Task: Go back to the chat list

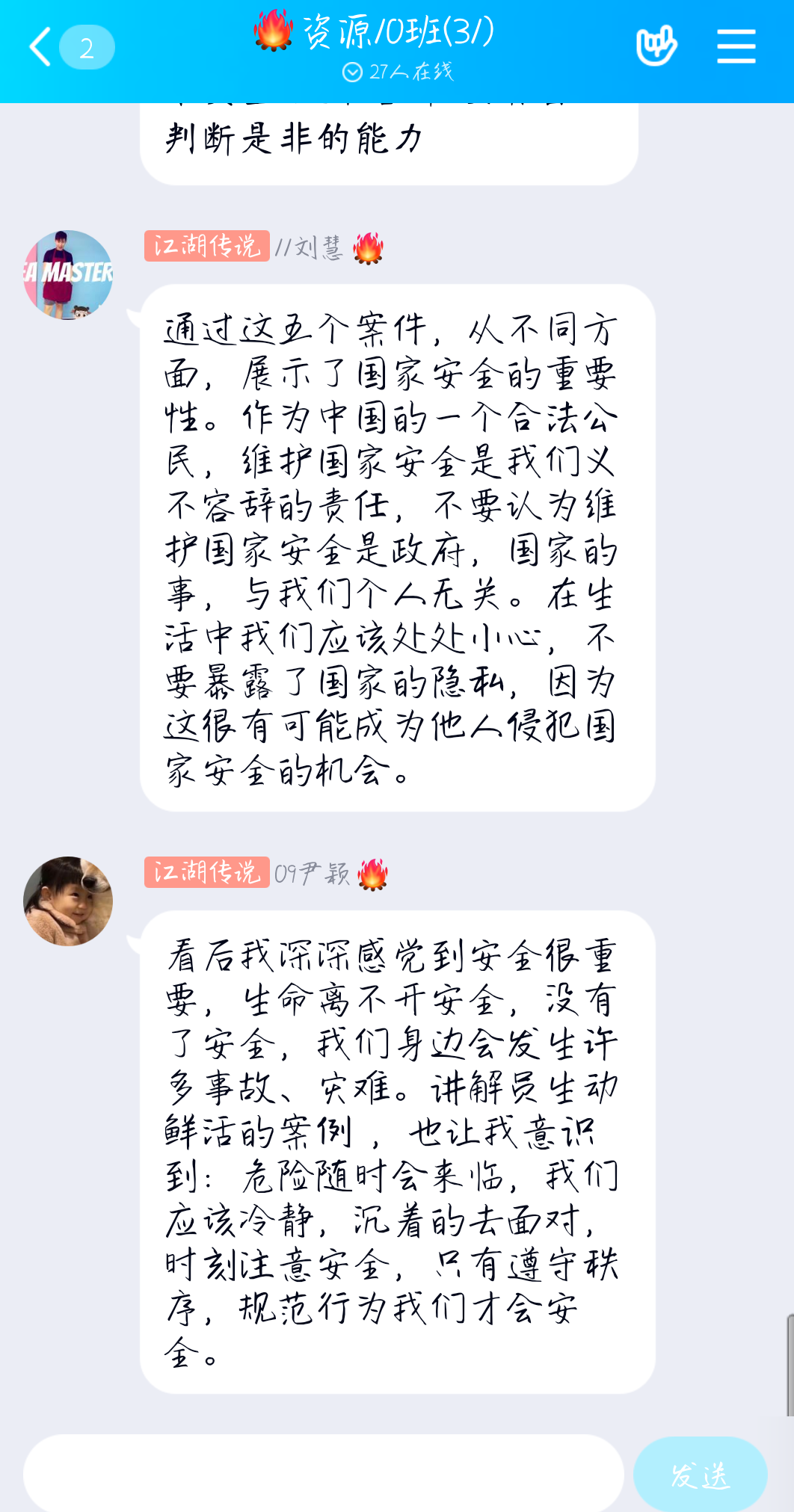Action: [x=41, y=47]
